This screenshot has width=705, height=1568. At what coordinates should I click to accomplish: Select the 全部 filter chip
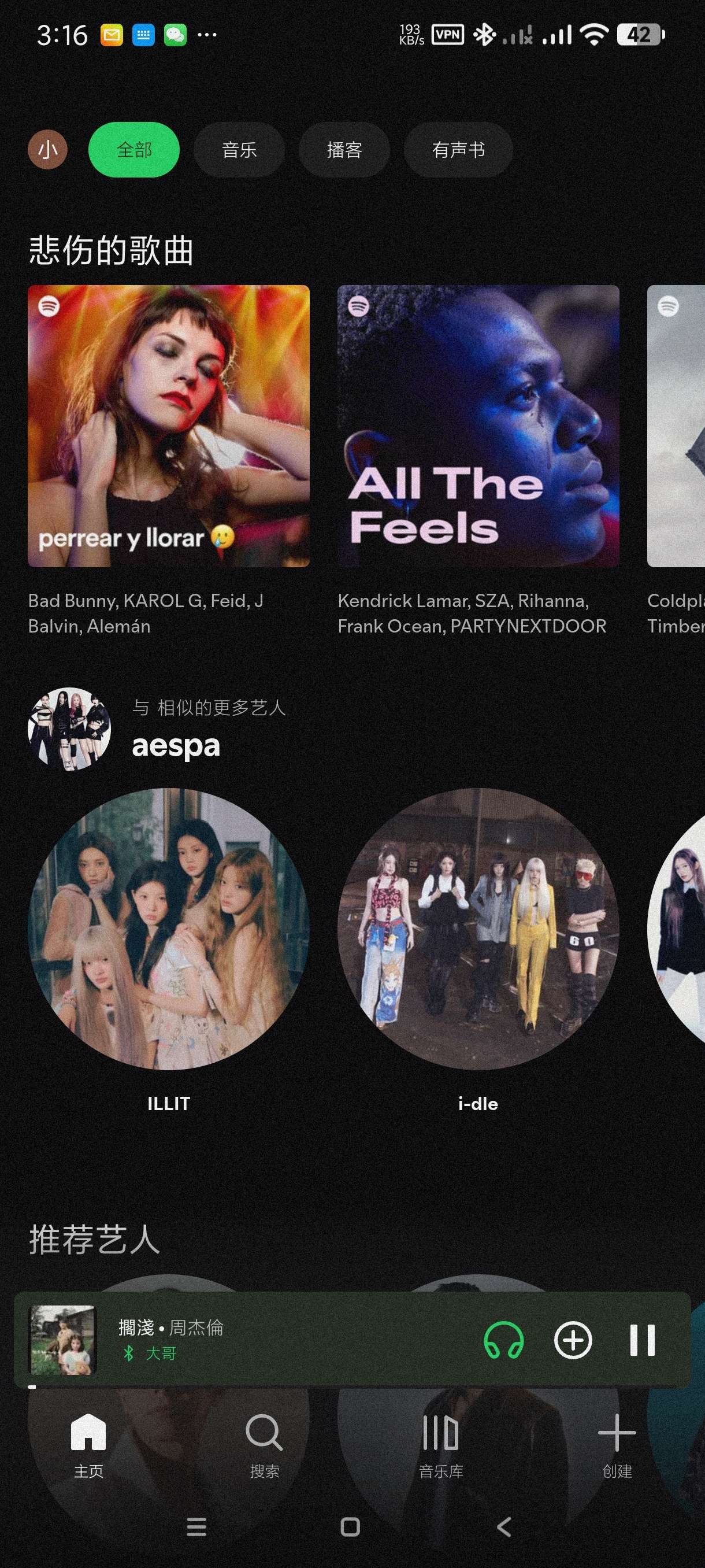pos(134,150)
